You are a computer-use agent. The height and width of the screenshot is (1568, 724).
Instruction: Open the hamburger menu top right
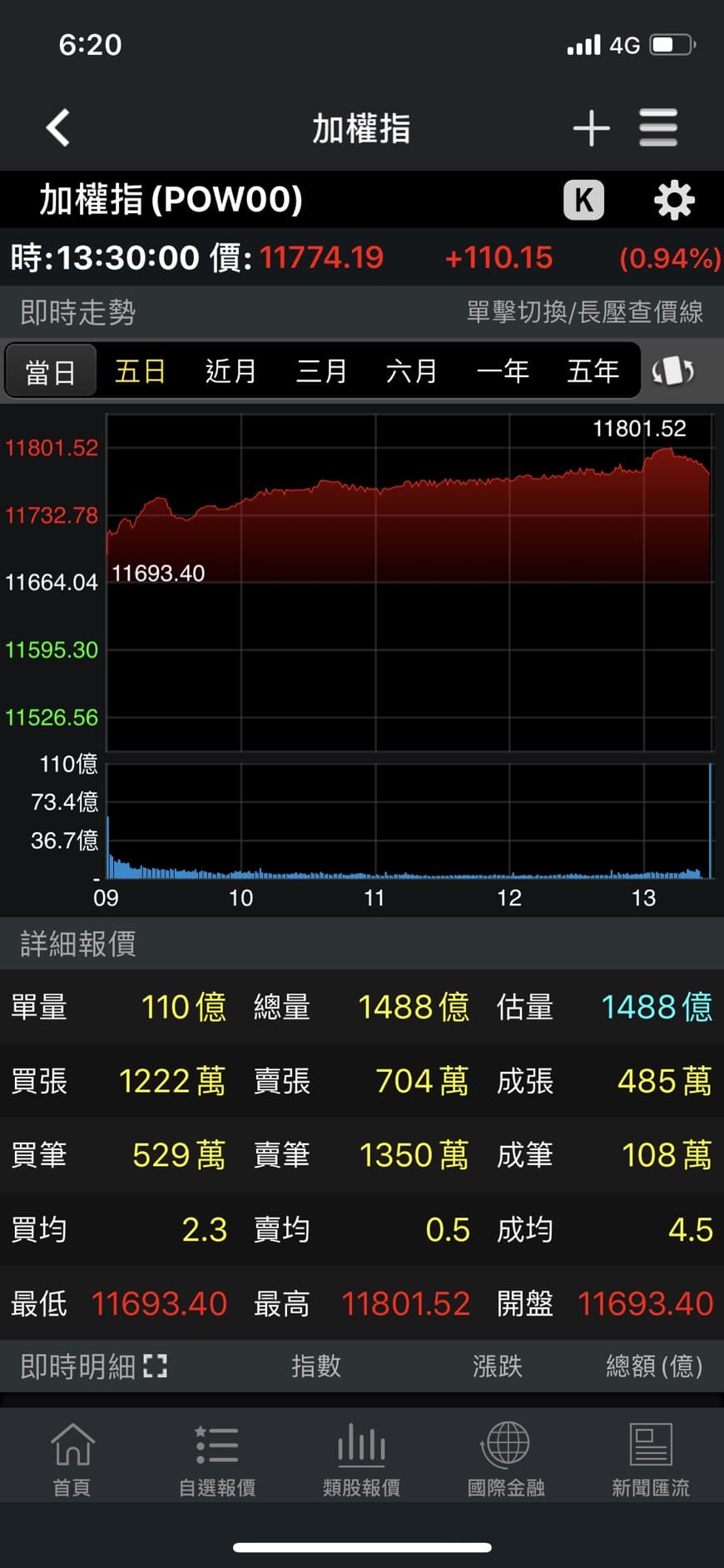tap(658, 127)
